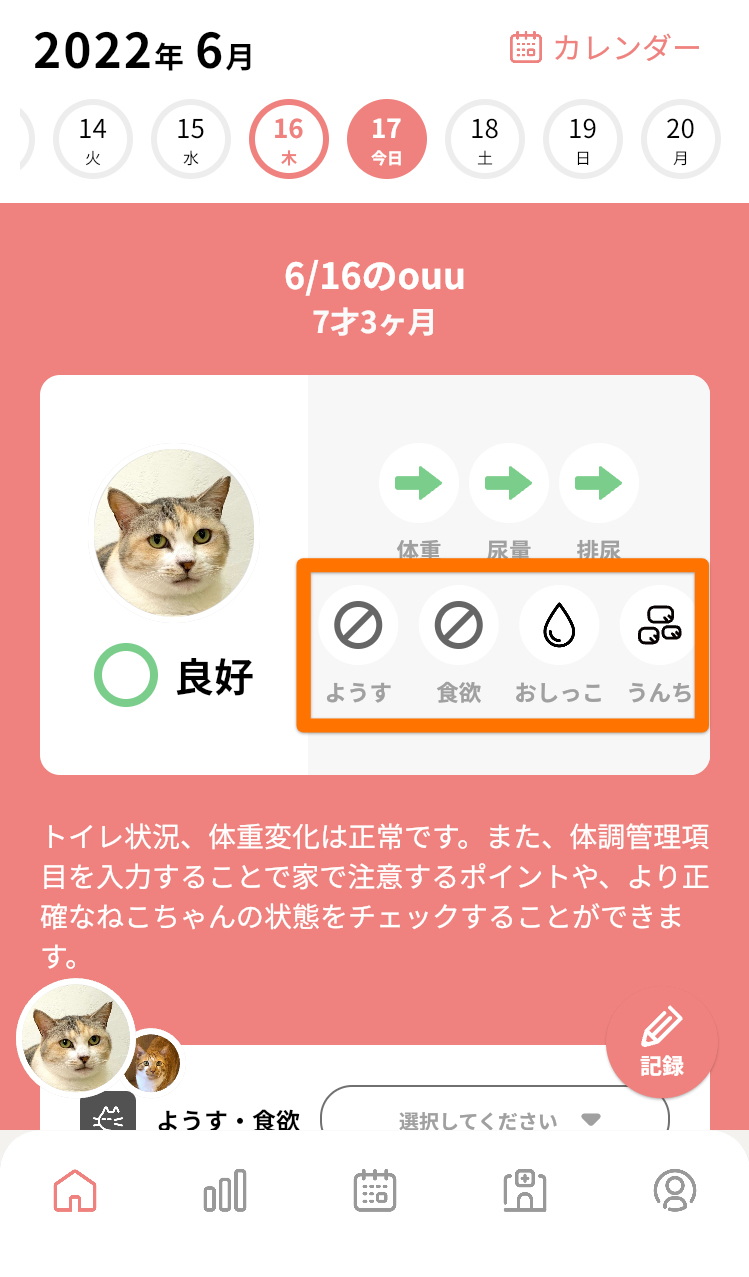Select date 20 月
The width and height of the screenshot is (749, 1277).
681,140
